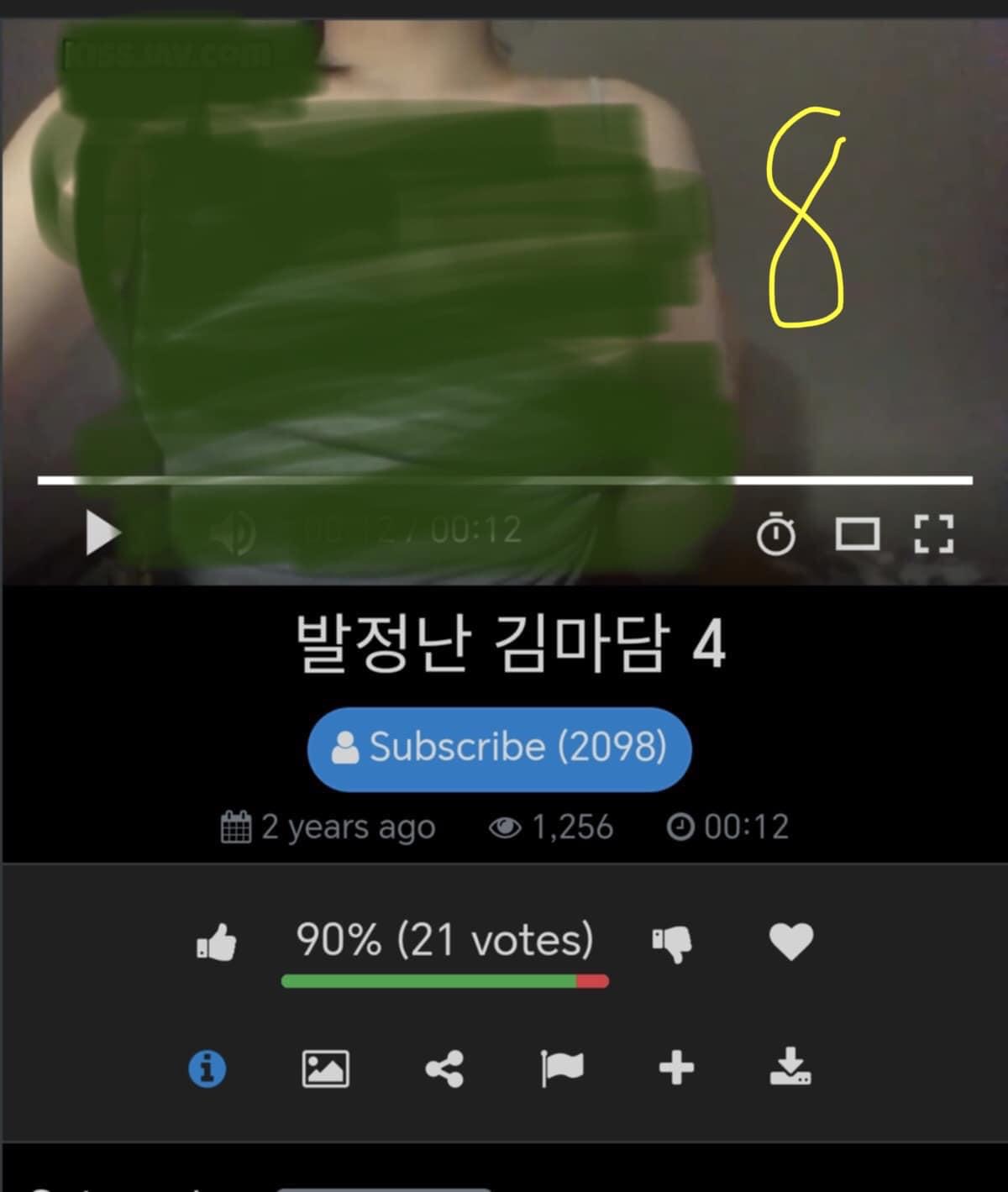Report the video with the flag icon
This screenshot has width=1008, height=1192.
pyautogui.click(x=561, y=1069)
